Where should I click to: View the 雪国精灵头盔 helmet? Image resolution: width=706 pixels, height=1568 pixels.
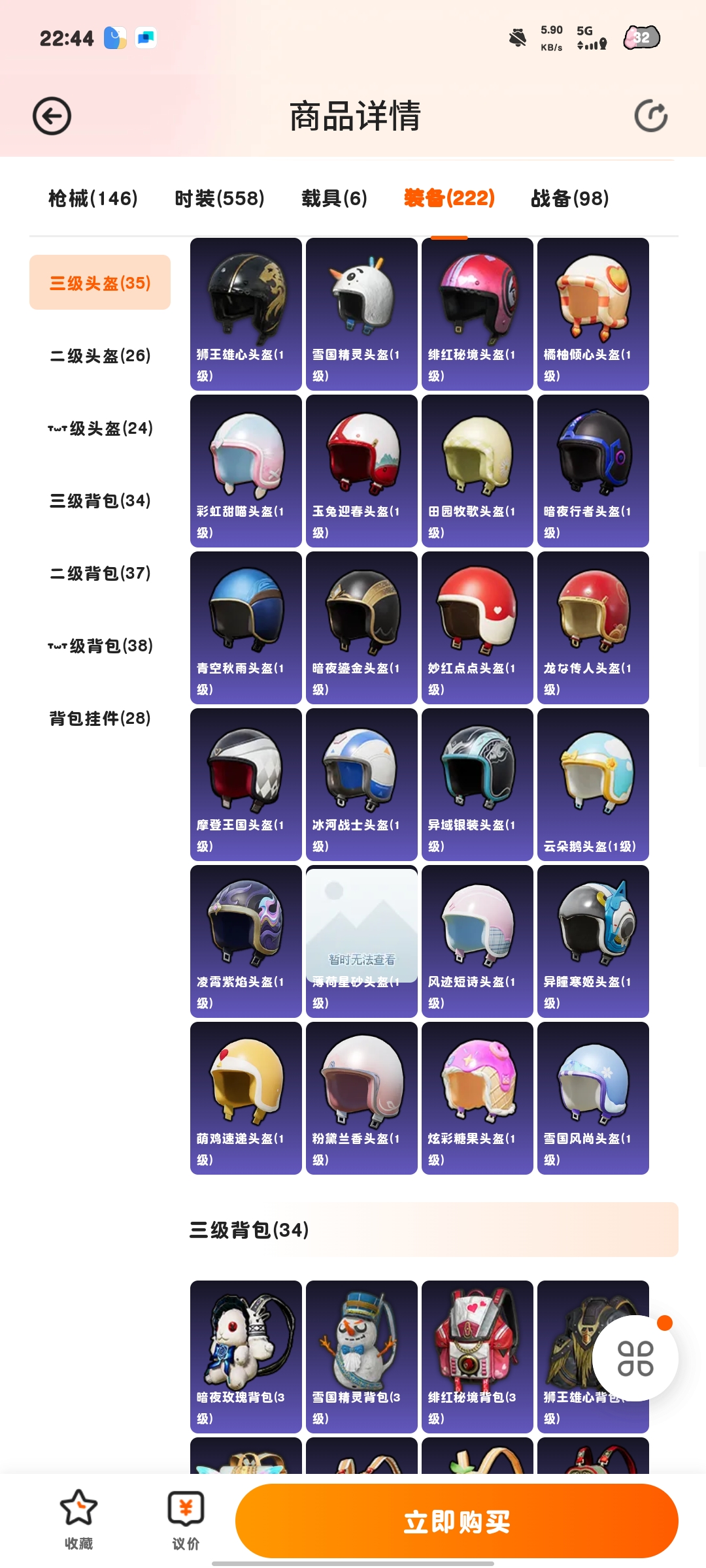361,314
